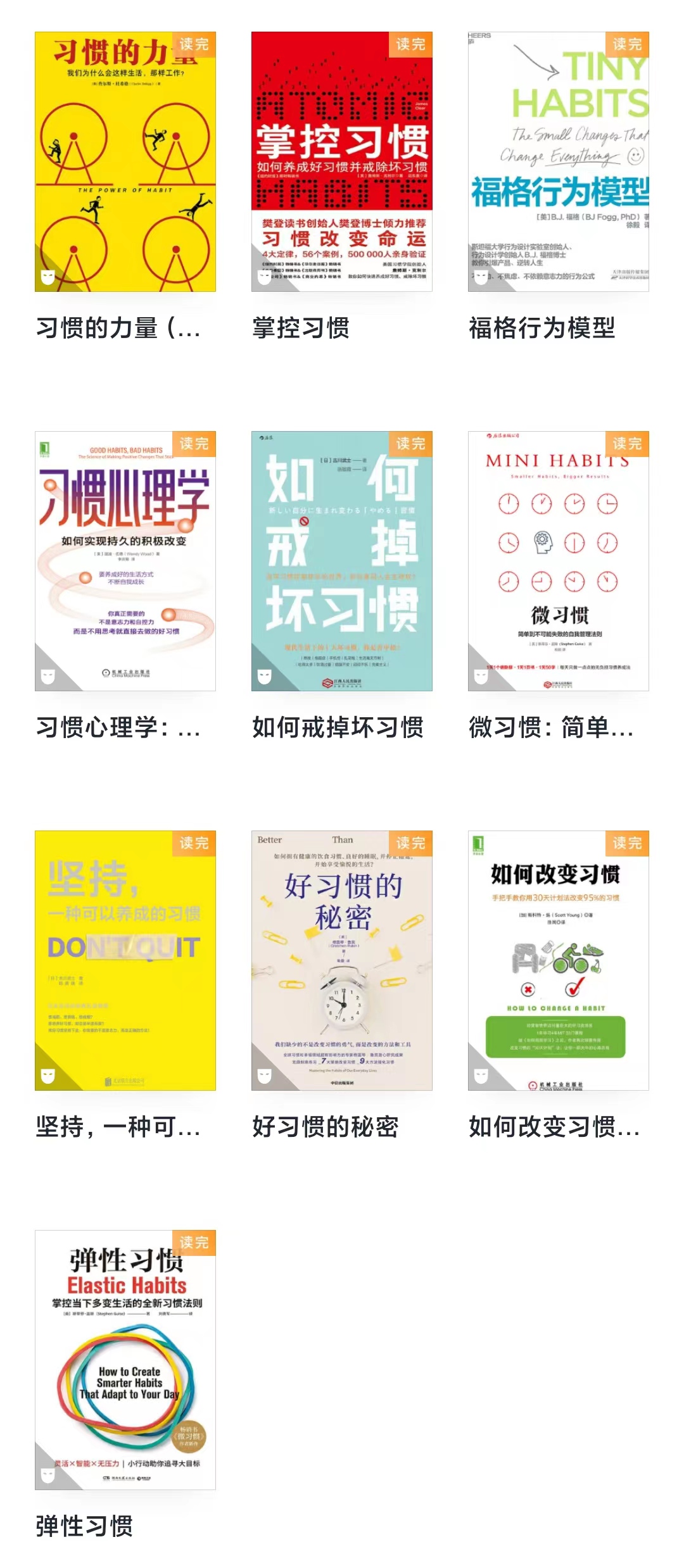Open the book 习惯的力量
684x1568 pixels.
coord(125,162)
